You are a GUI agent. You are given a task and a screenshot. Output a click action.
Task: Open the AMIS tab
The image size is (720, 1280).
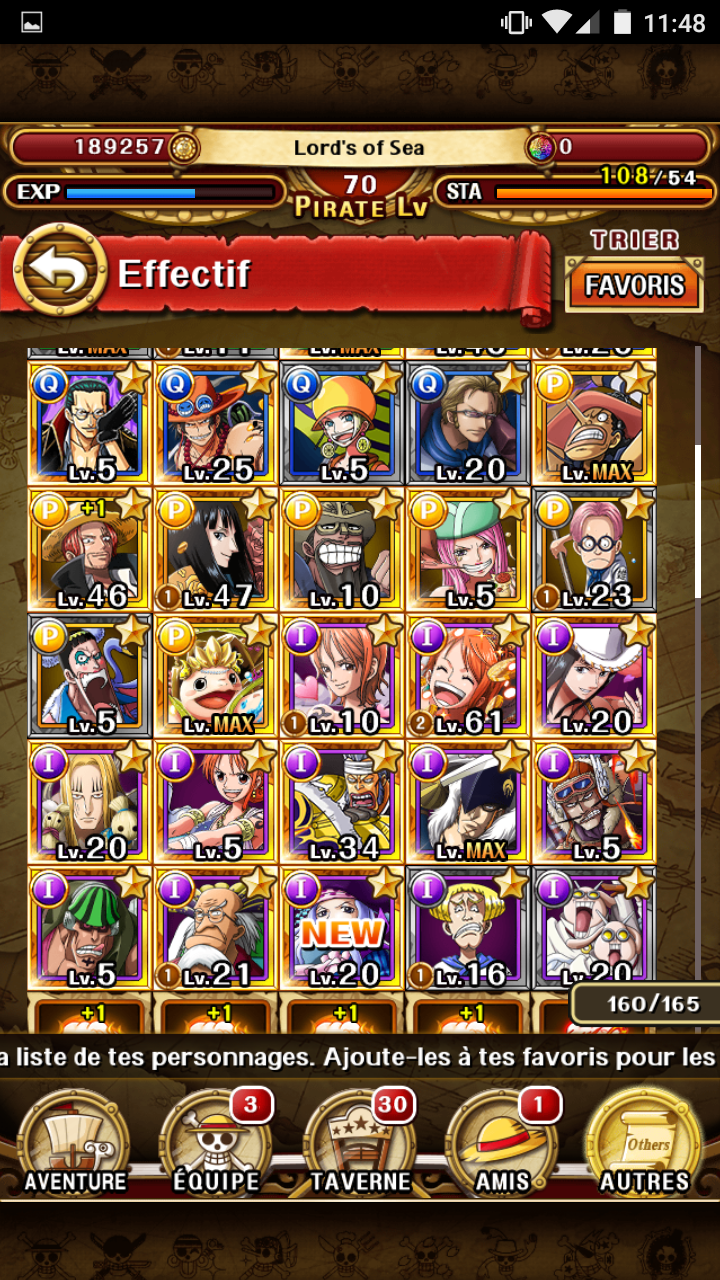(x=502, y=1141)
